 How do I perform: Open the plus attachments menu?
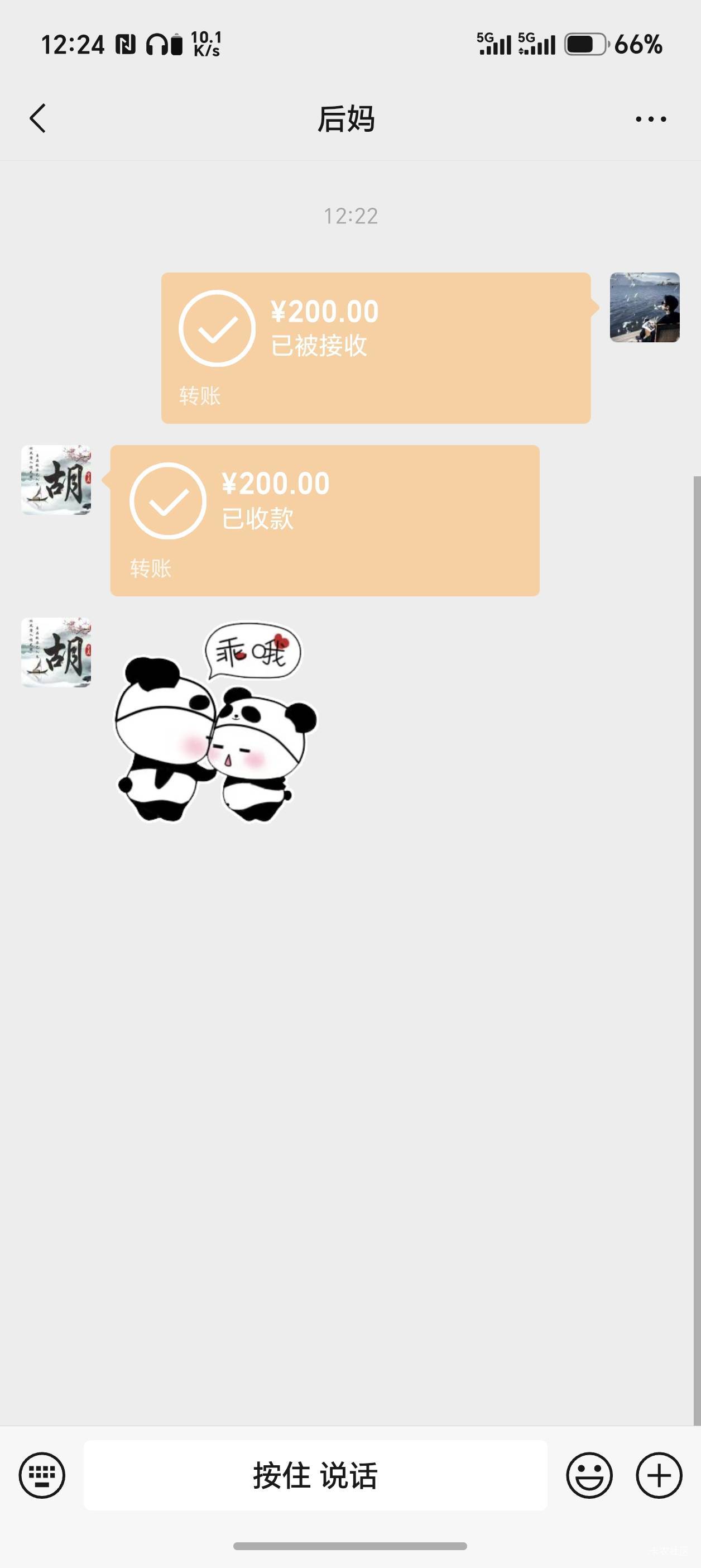tap(659, 1475)
